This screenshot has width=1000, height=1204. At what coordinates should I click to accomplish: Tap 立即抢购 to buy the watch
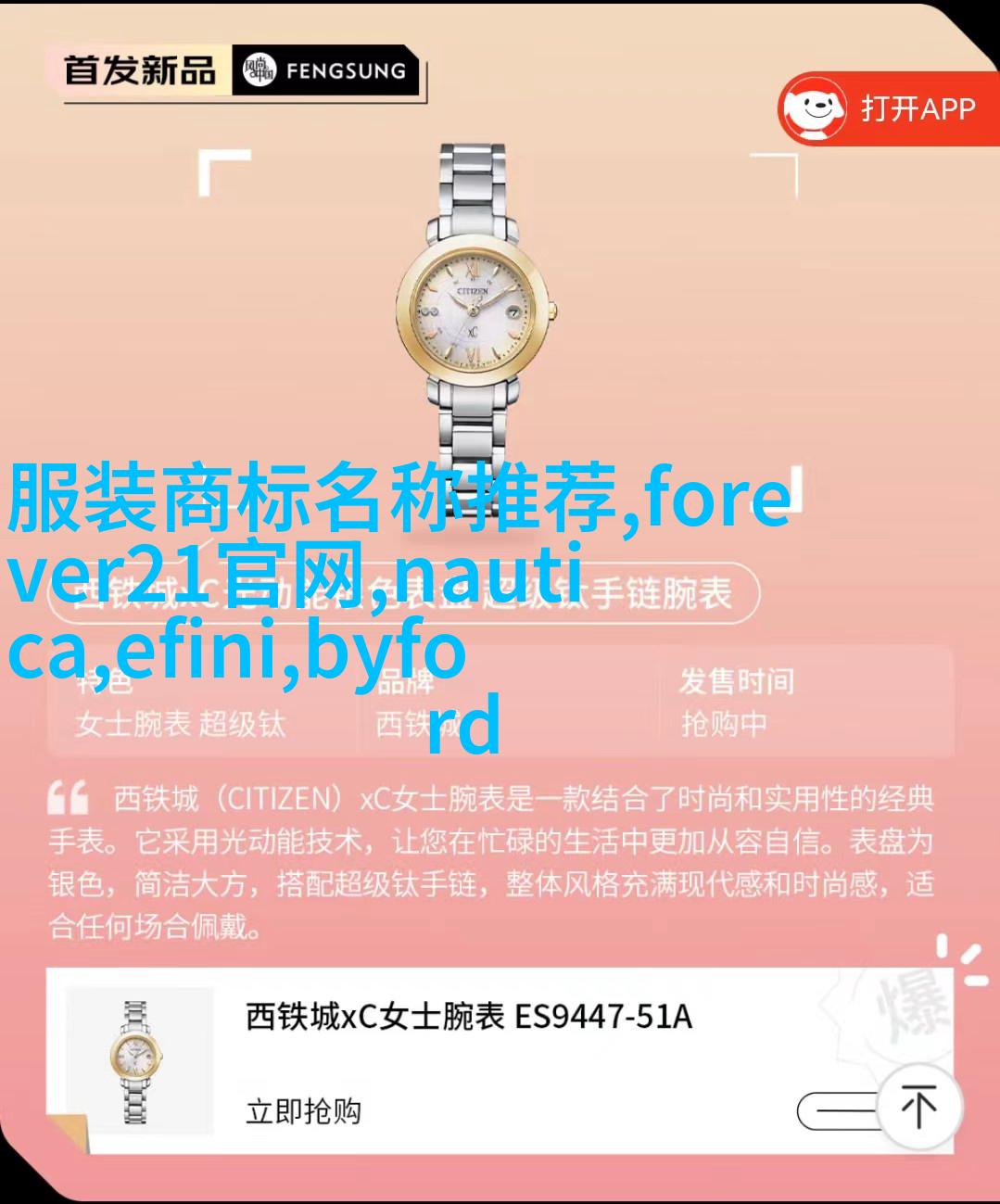(303, 1110)
